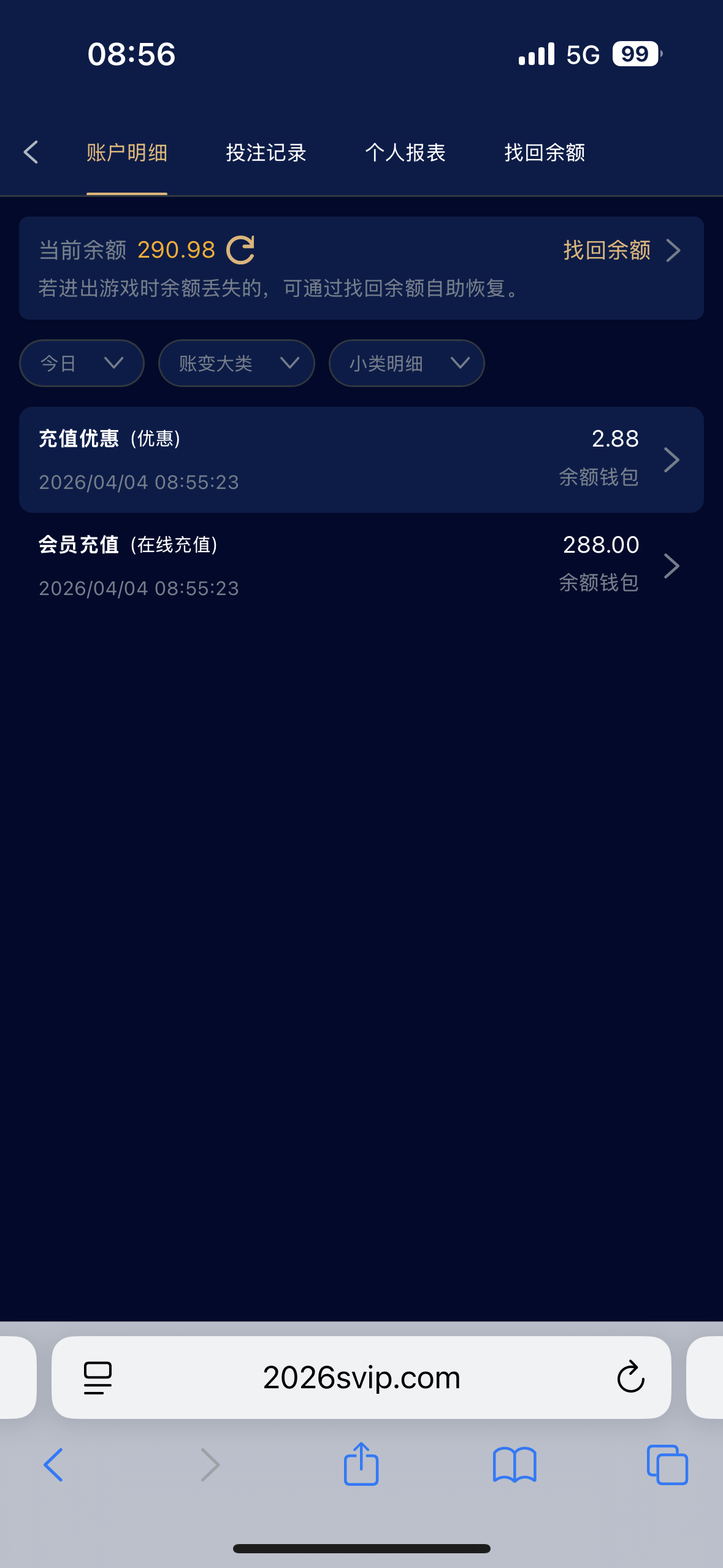Open the 今日 date filter dropdown
Image resolution: width=723 pixels, height=1568 pixels.
(x=81, y=363)
